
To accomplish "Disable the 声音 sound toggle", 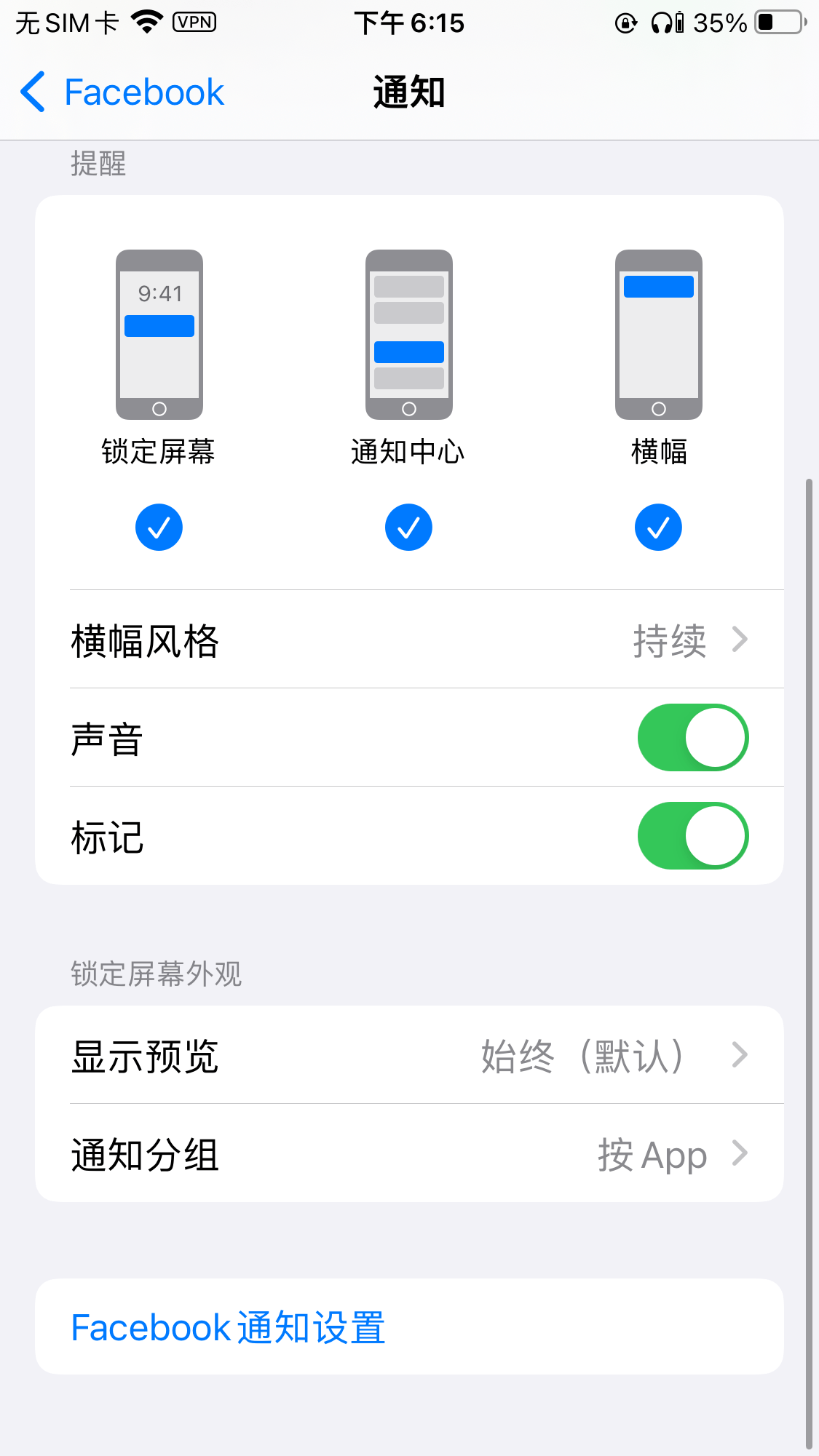I will click(x=692, y=737).
